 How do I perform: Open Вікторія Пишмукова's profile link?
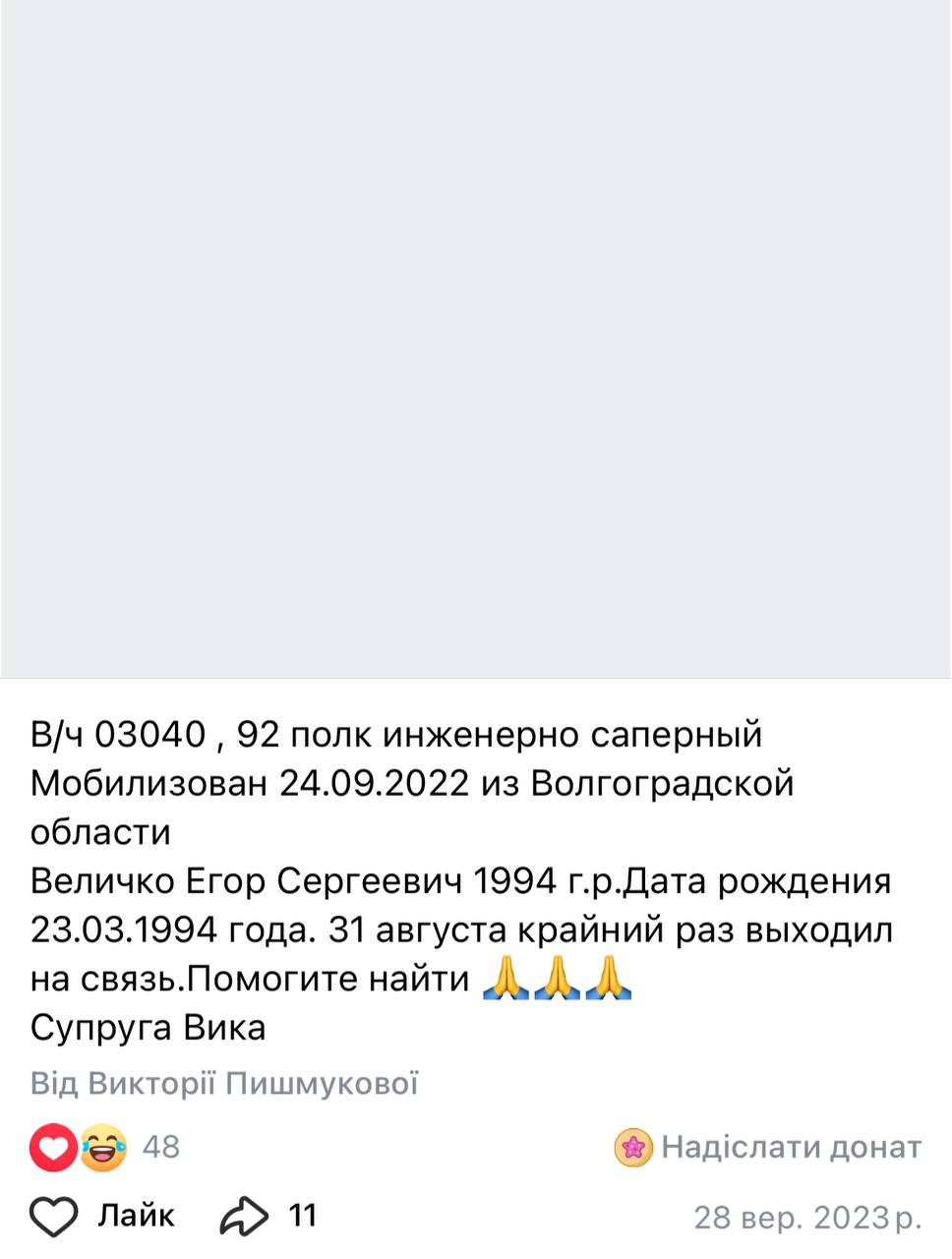tap(224, 1084)
